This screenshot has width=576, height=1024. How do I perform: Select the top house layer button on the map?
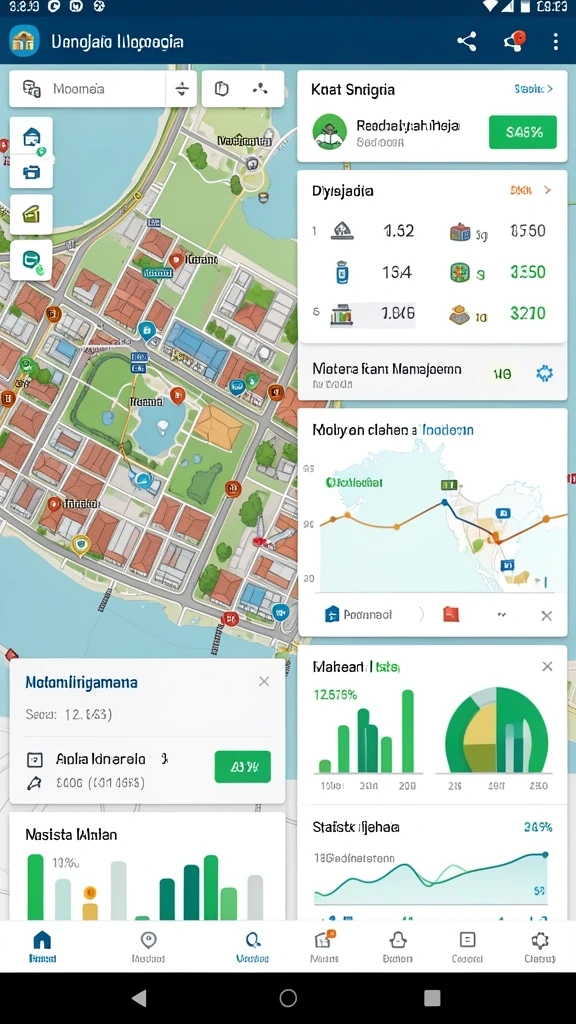[x=31, y=137]
